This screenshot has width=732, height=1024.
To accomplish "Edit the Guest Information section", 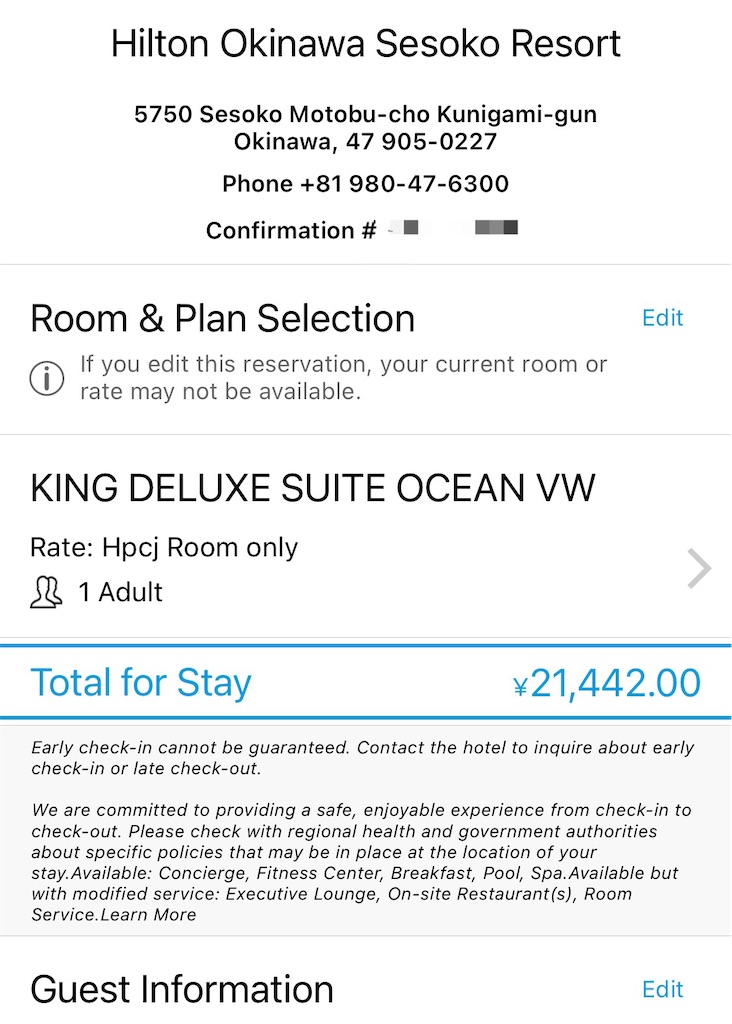I will [662, 989].
